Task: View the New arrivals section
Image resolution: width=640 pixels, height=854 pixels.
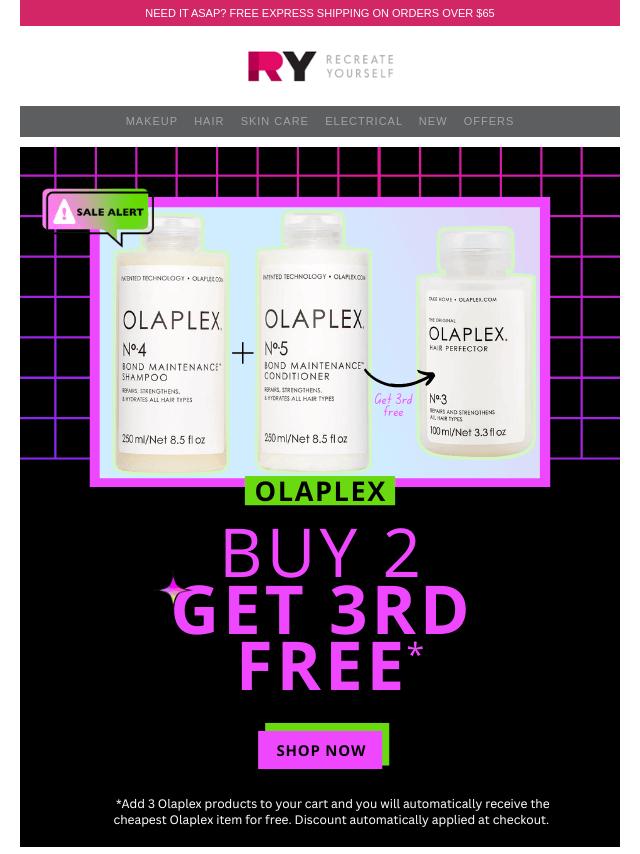Action: [432, 121]
